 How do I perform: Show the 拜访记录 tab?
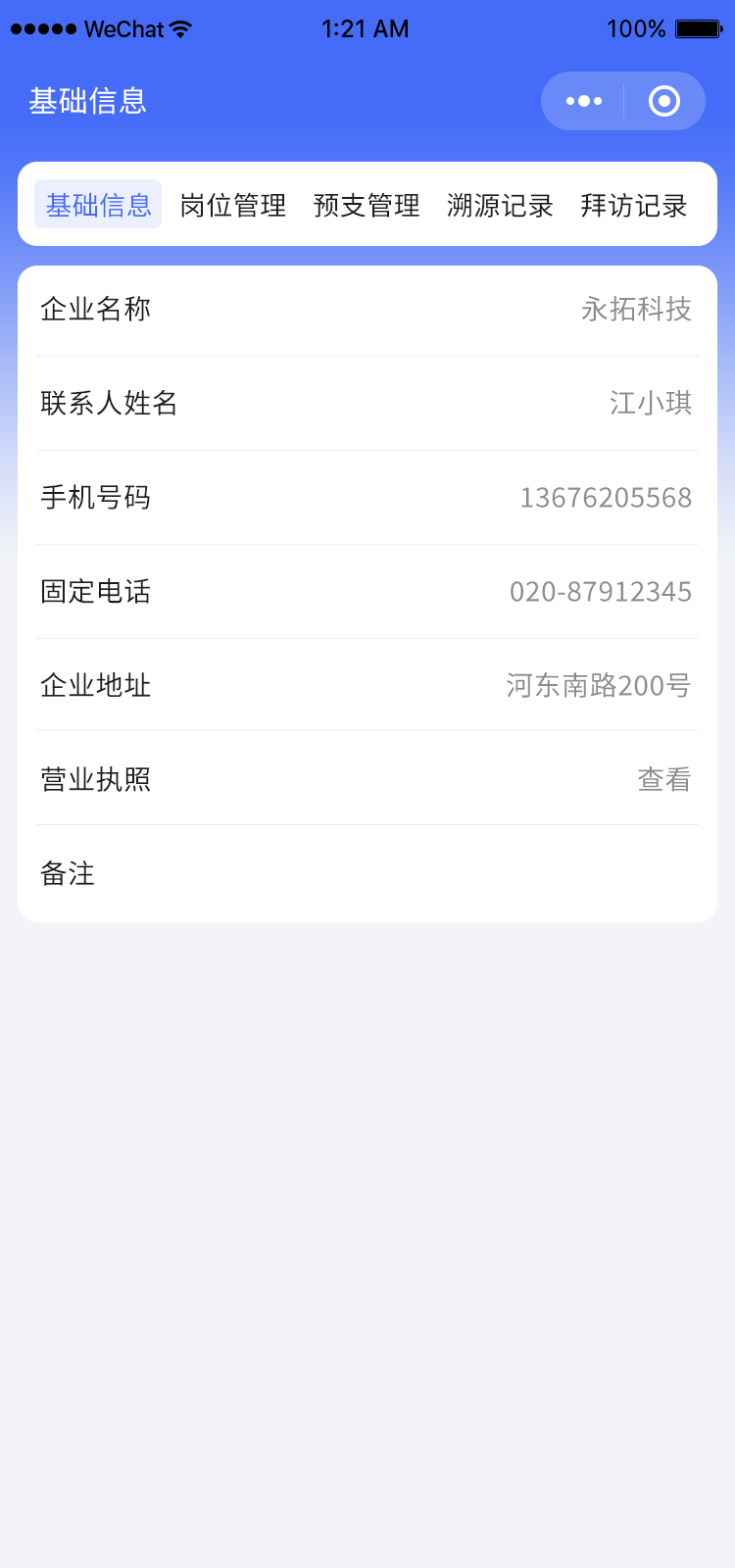coord(634,205)
